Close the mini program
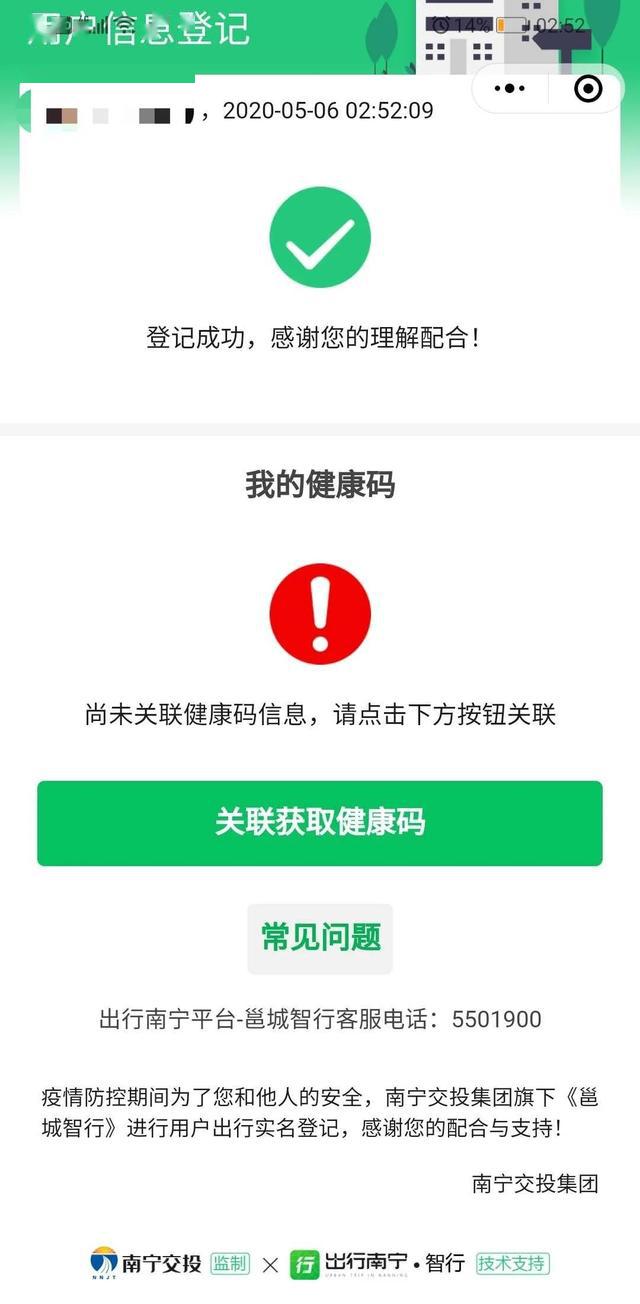Image resolution: width=640 pixels, height=1304 pixels. coord(588,89)
